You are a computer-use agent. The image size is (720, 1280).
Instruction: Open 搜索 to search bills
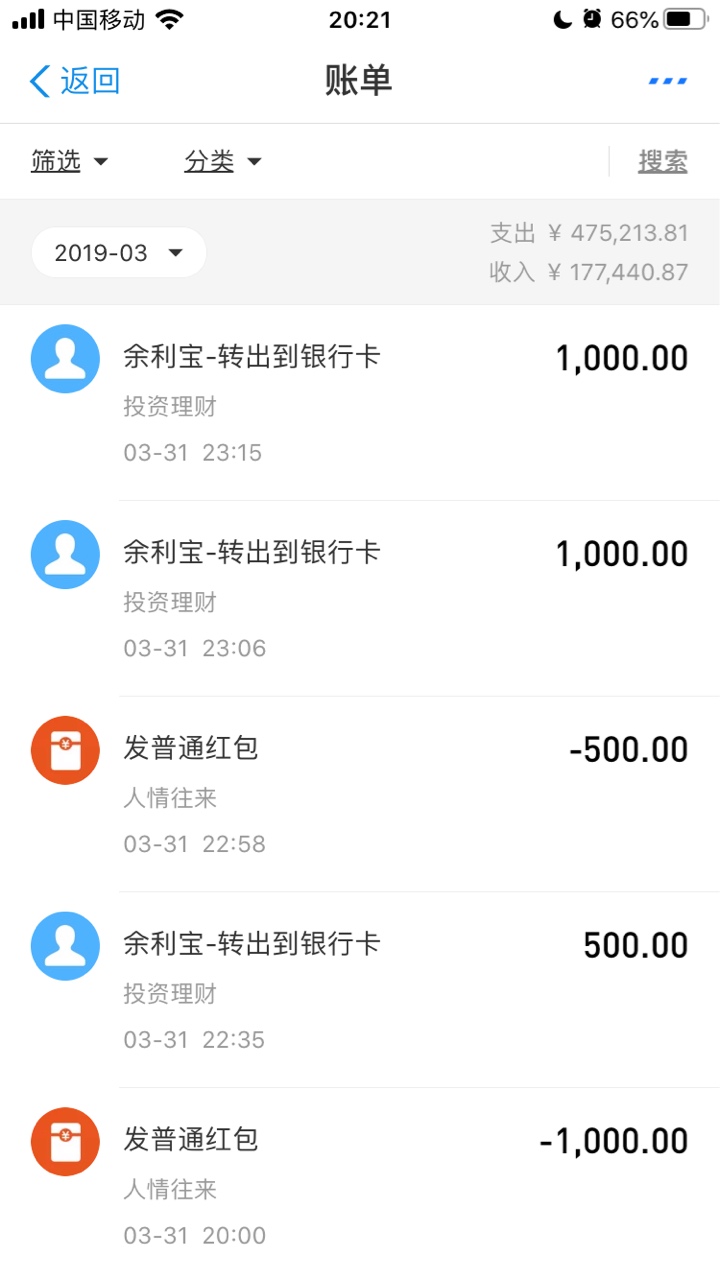coord(663,162)
